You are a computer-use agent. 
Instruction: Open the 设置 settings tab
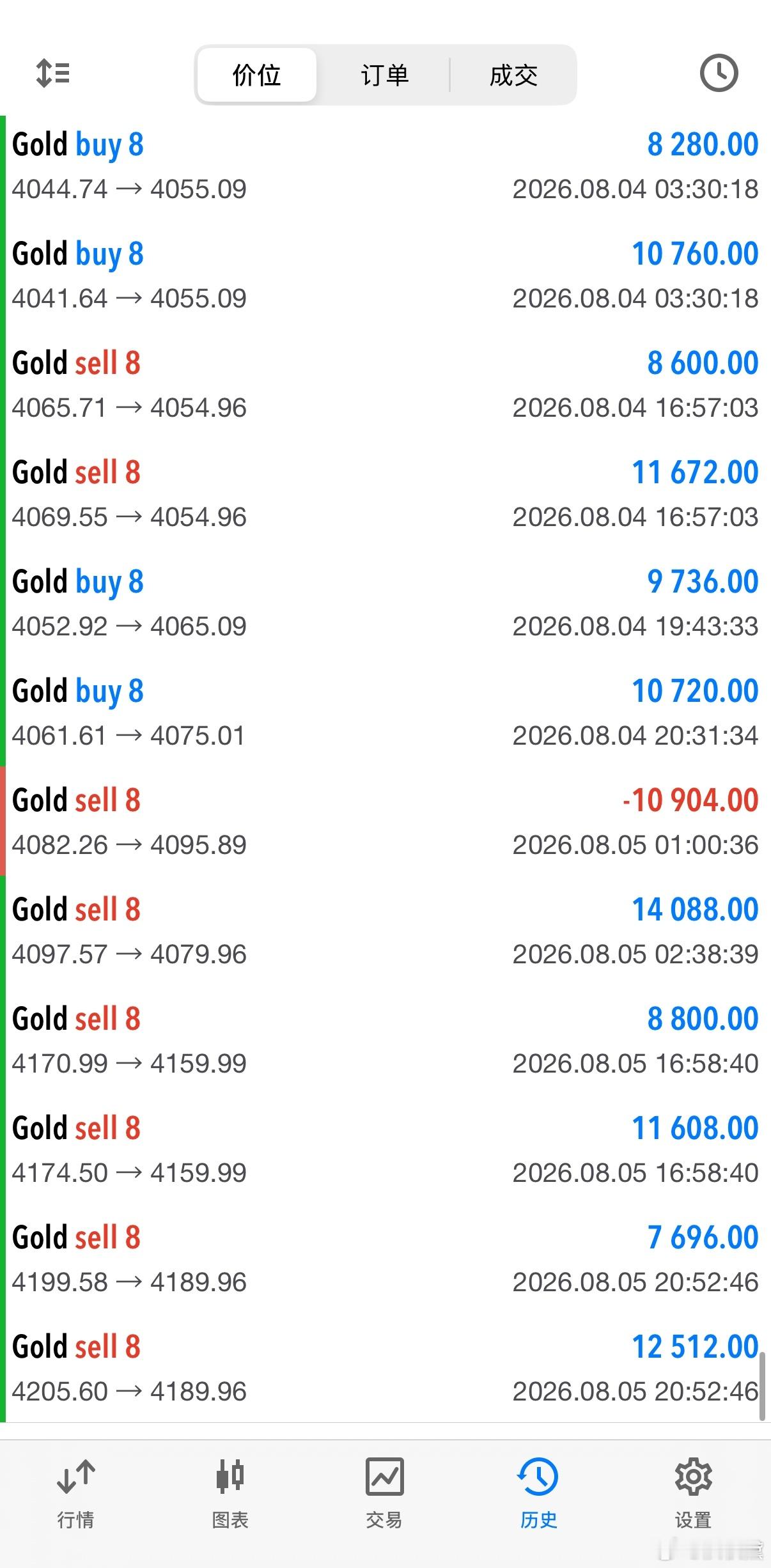coord(693,1494)
